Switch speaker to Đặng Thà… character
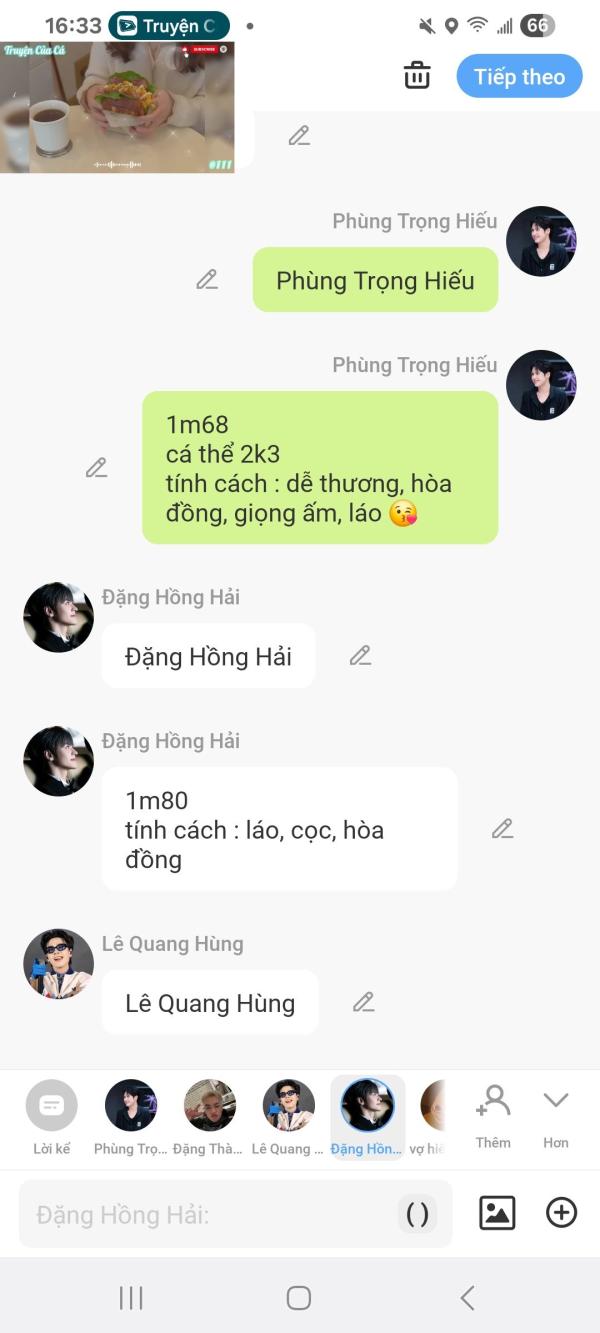The height and width of the screenshot is (1333, 600). (209, 1117)
